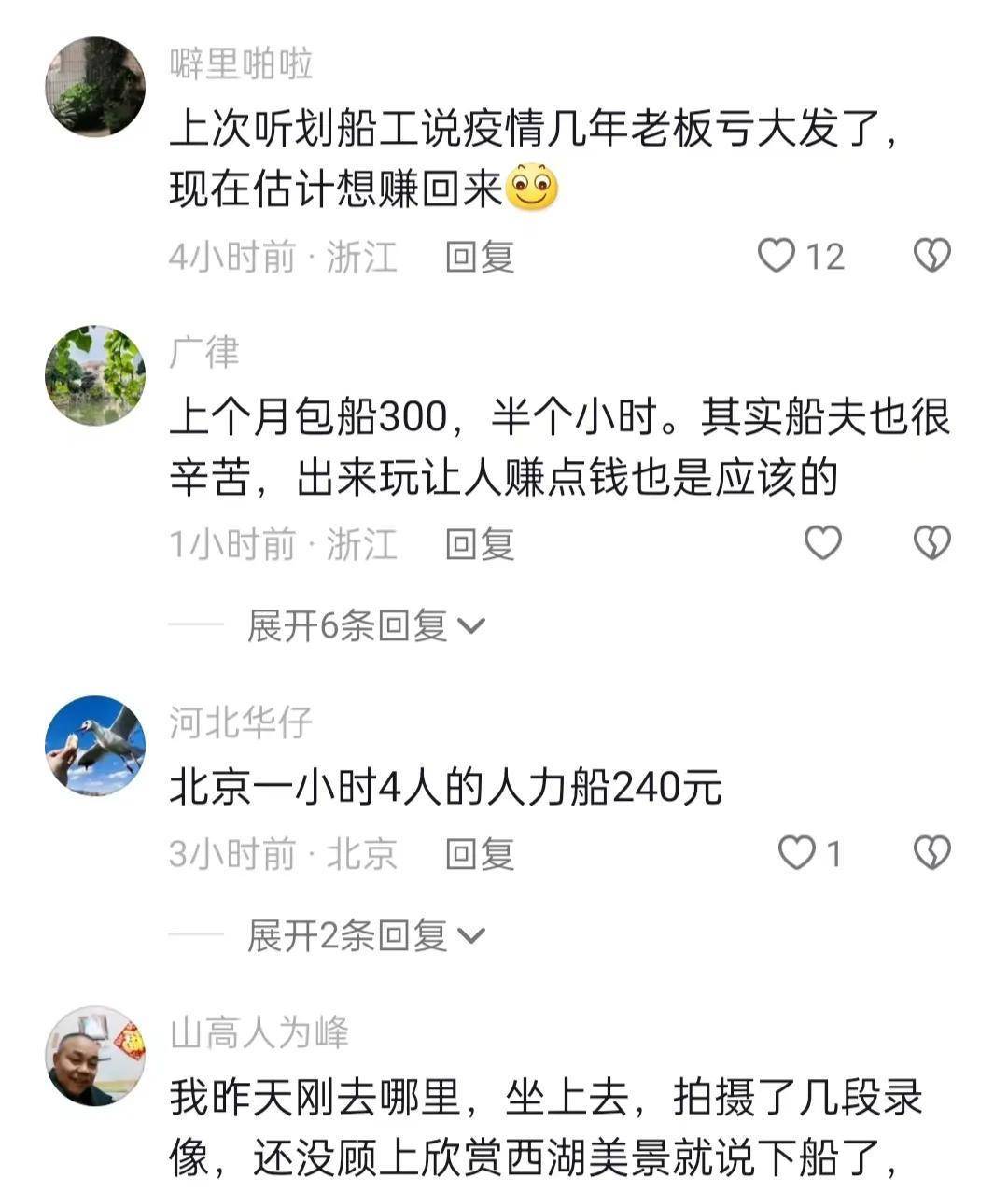Viewport: 1008px width, 1192px height.
Task: View 广律's profile picture
Action: [x=95, y=375]
